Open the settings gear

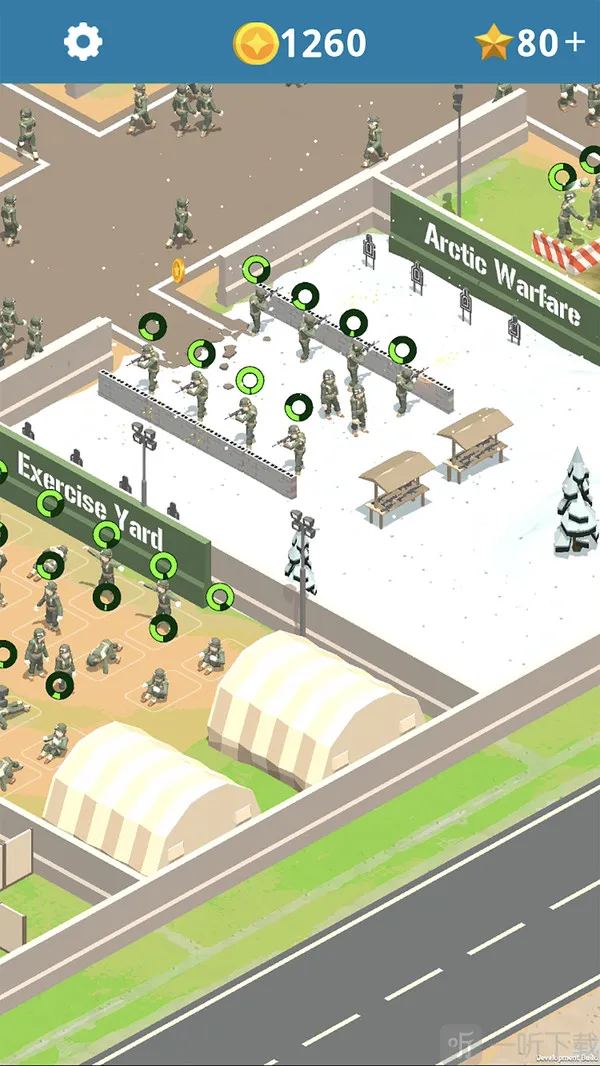tap(83, 42)
